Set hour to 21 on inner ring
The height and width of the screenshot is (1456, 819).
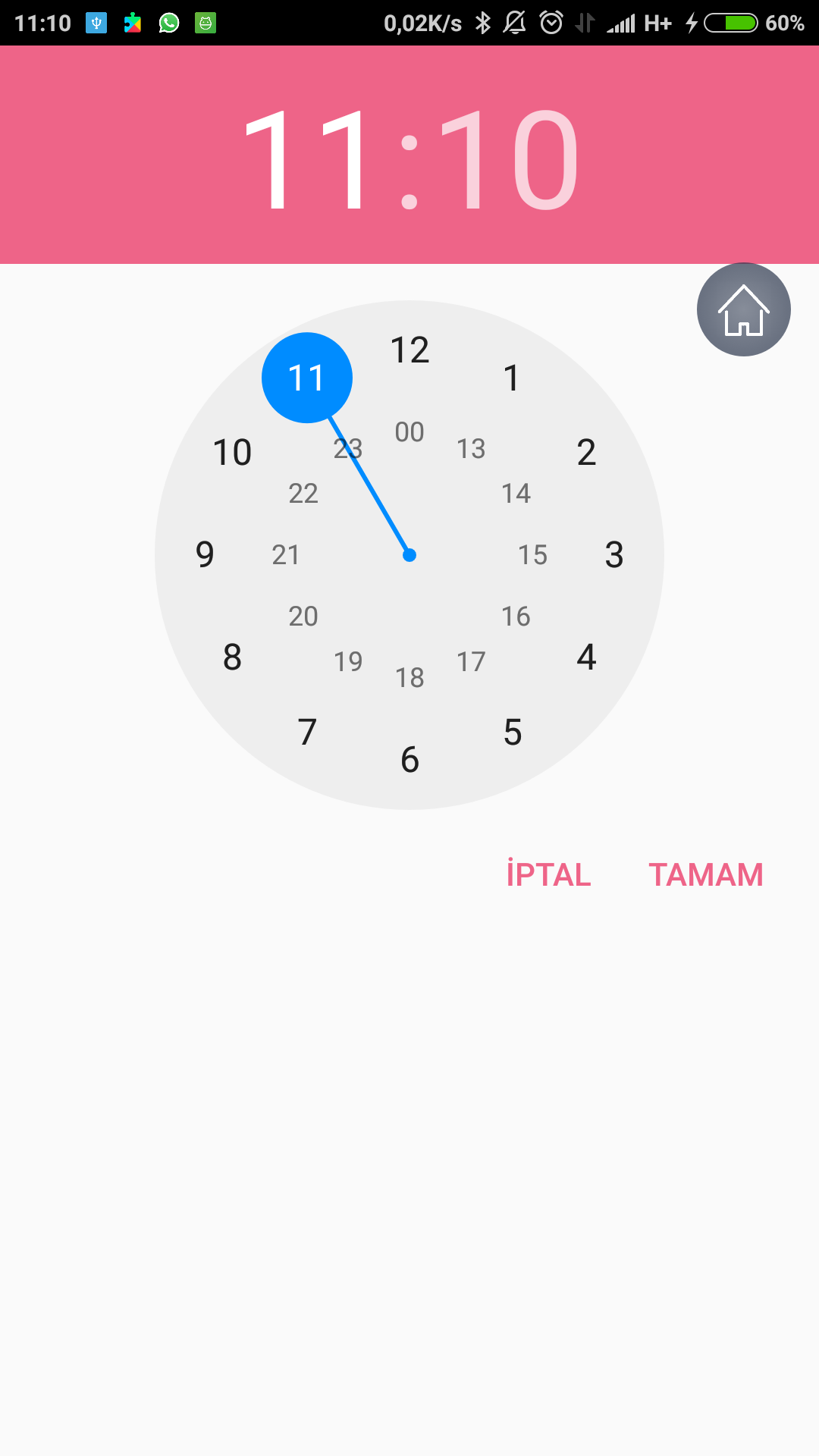pos(286,555)
